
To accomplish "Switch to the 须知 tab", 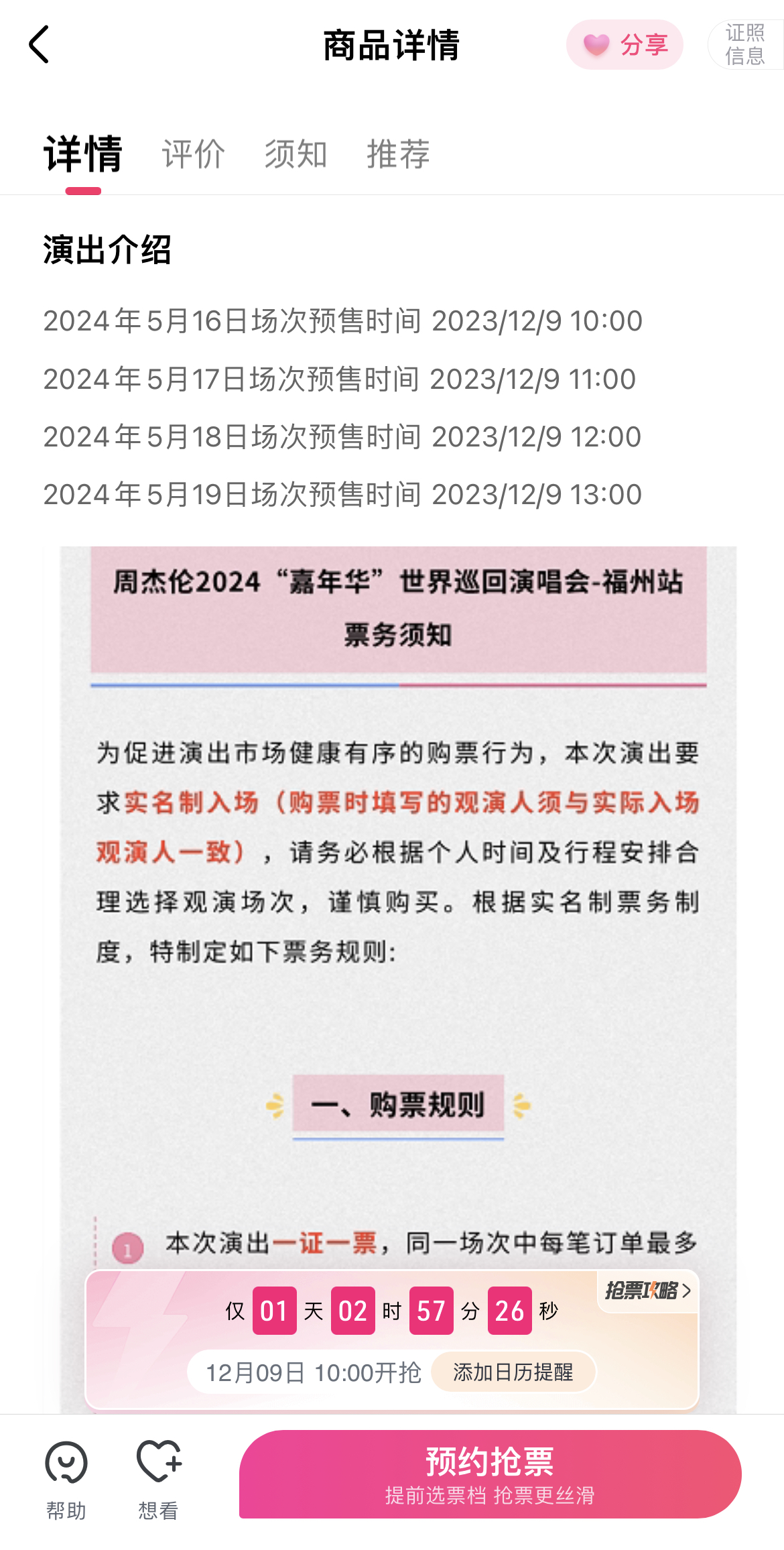I will (296, 154).
